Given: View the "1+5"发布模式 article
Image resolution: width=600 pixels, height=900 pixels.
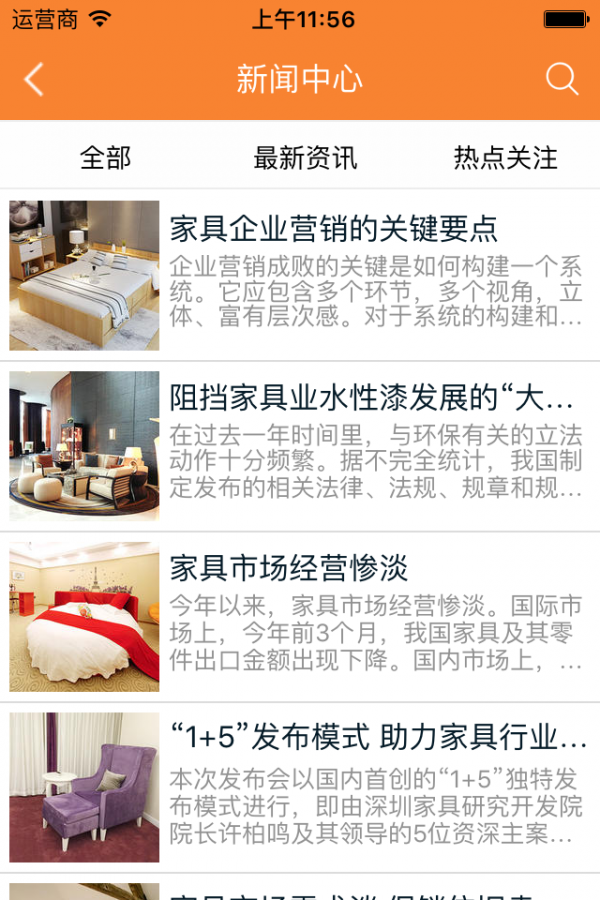Looking at the screenshot, I should (378, 739).
